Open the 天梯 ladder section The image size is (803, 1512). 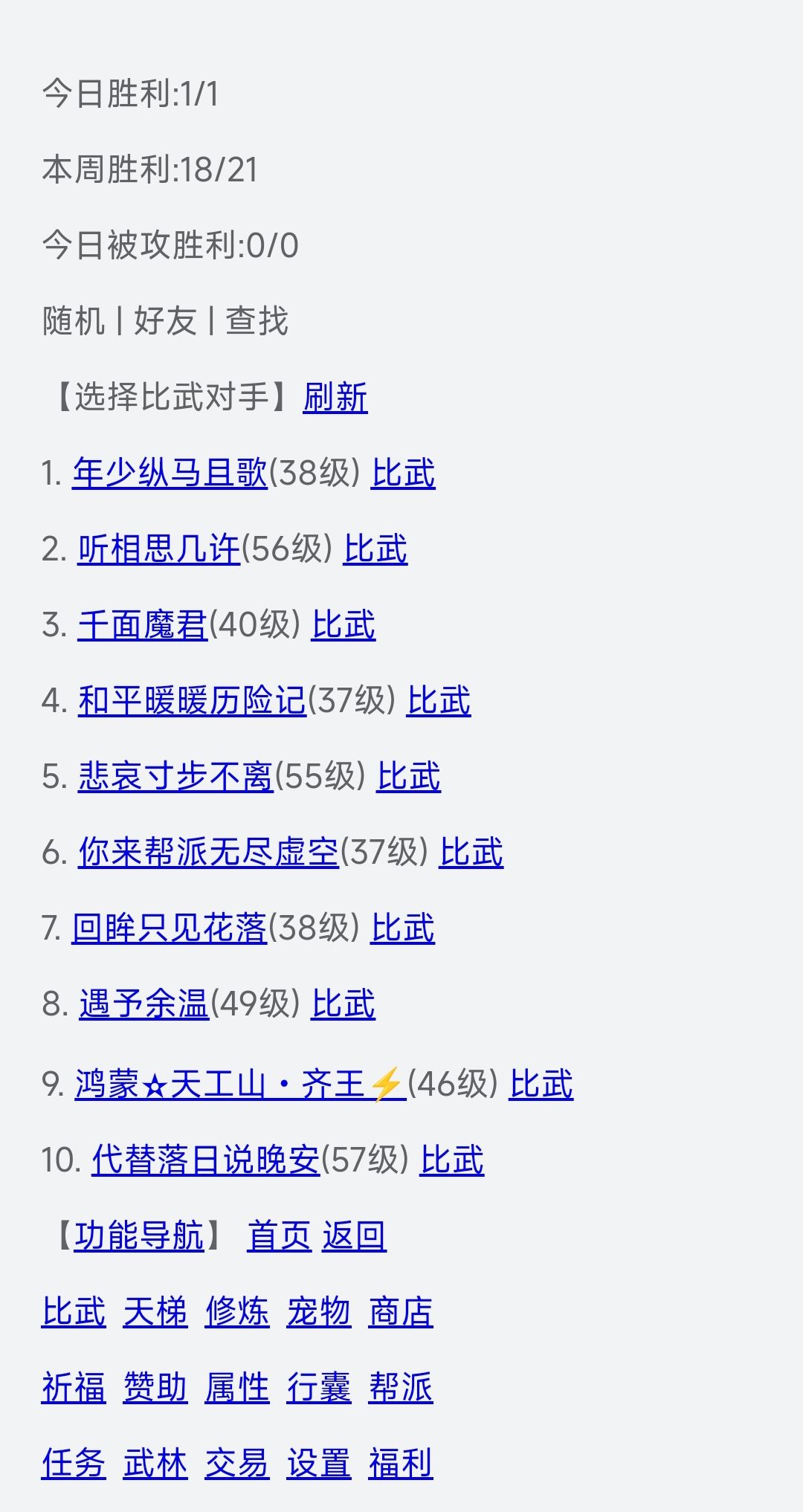[x=155, y=1311]
